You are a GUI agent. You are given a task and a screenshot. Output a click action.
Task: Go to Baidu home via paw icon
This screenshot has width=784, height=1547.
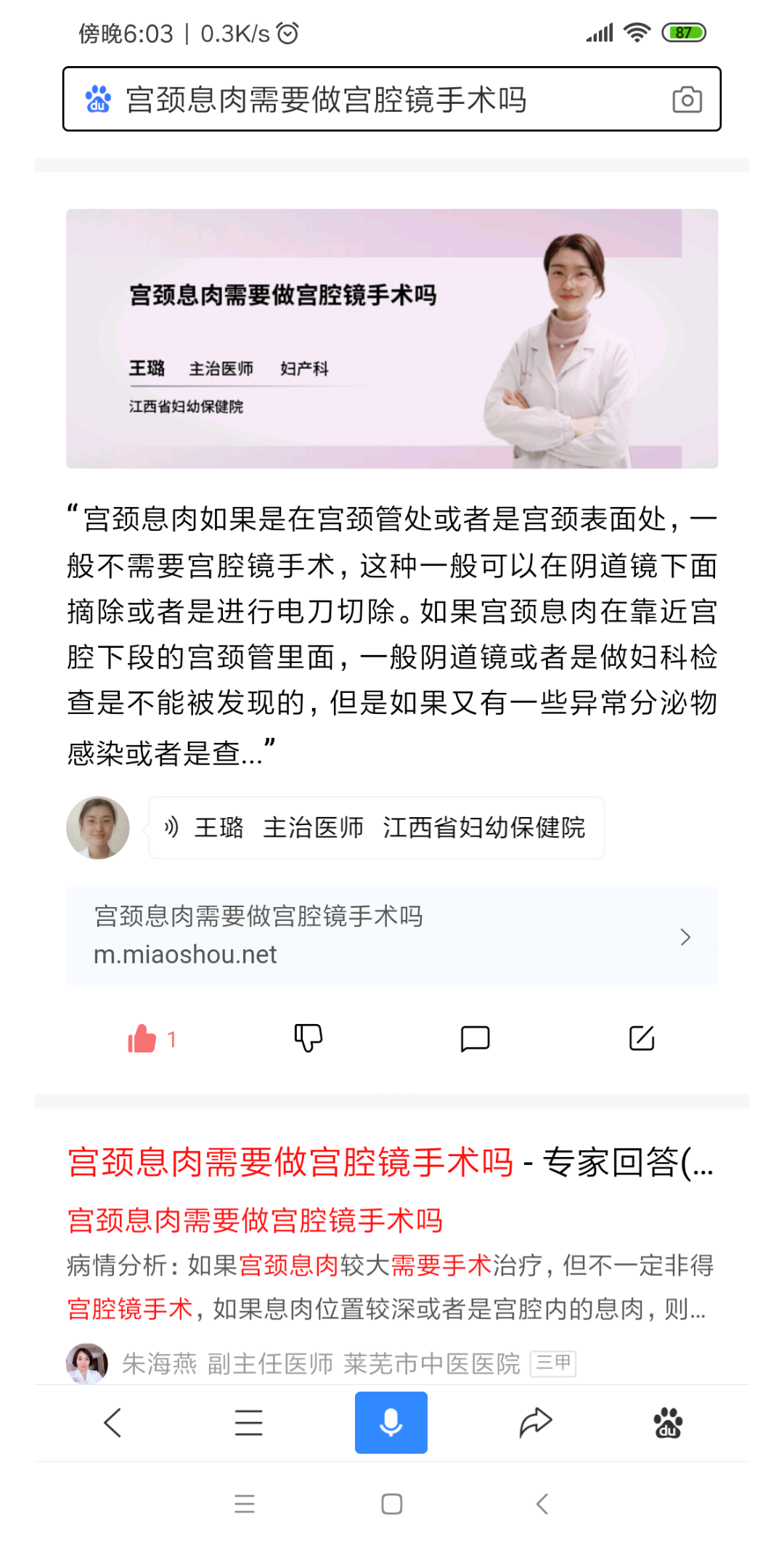tap(668, 1422)
